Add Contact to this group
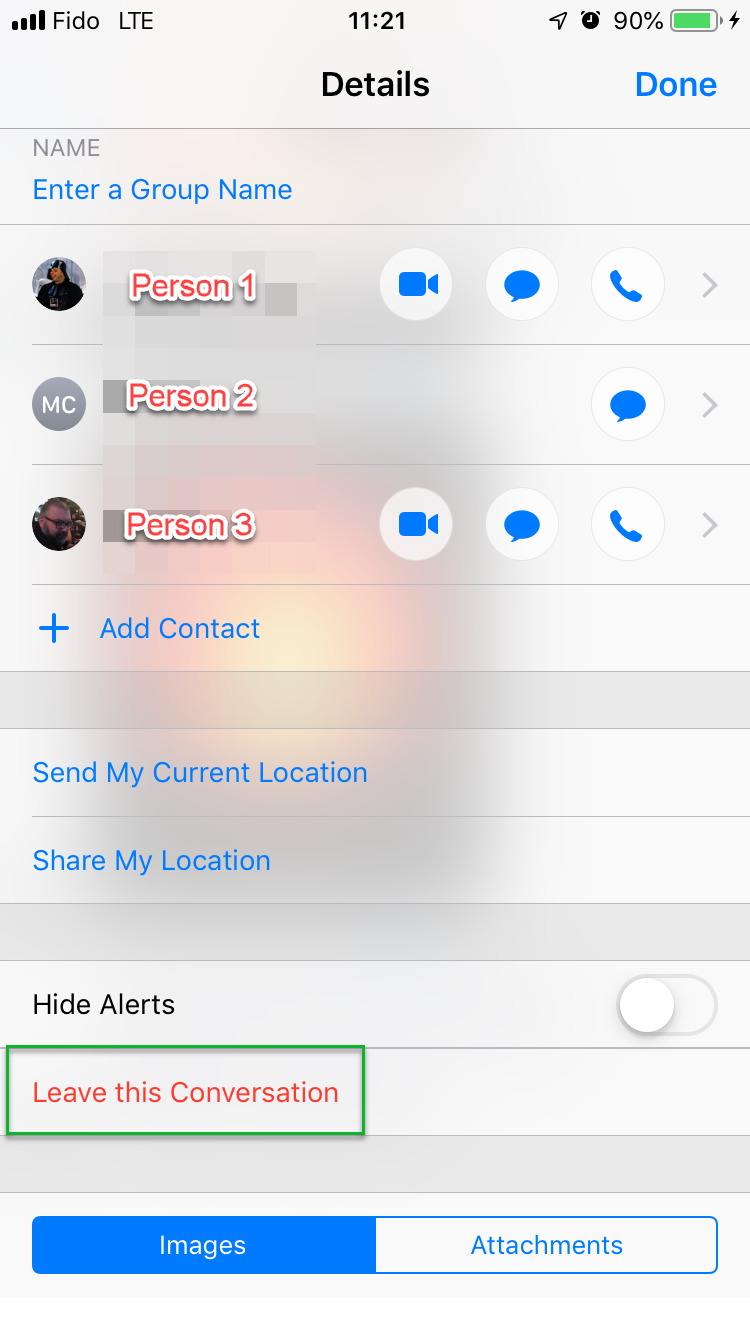The height and width of the screenshot is (1334, 750). point(180,628)
